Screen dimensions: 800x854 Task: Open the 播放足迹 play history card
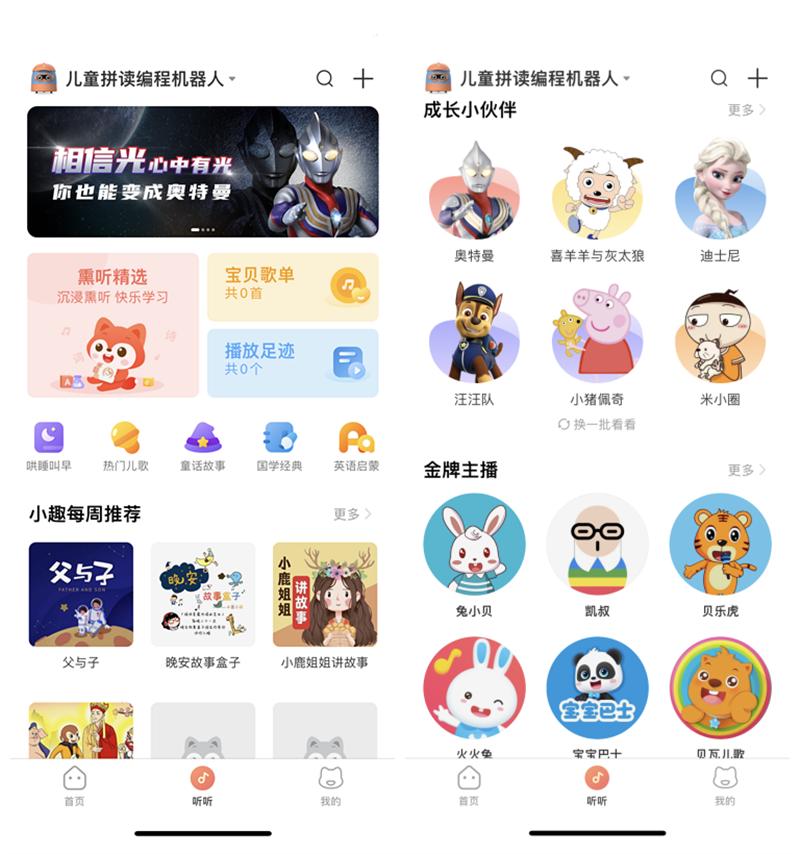(293, 360)
